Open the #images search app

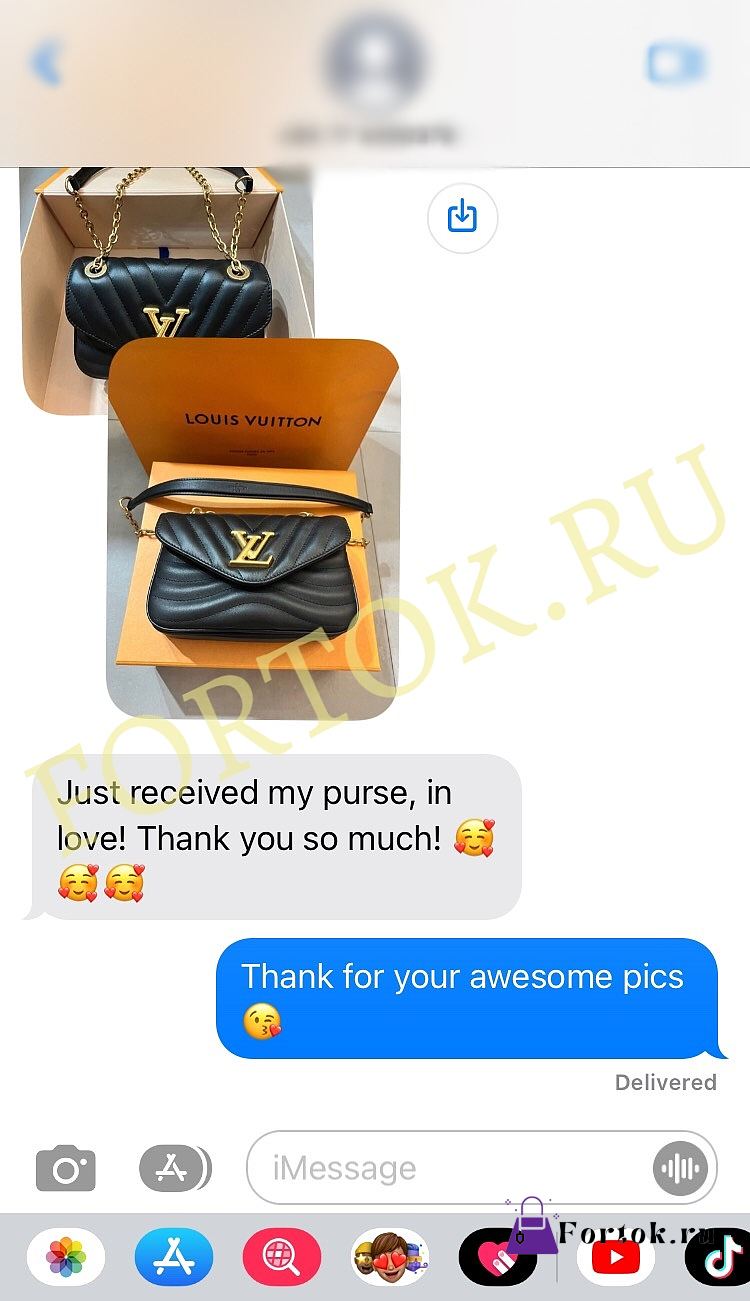tap(282, 1257)
